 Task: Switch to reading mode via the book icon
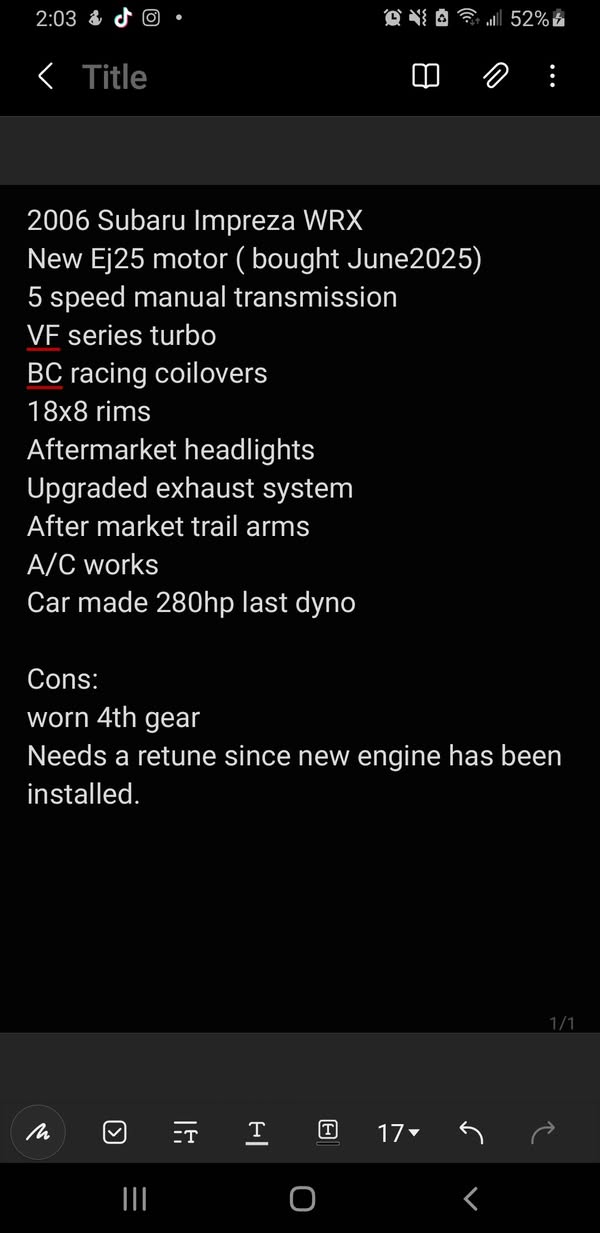point(426,77)
